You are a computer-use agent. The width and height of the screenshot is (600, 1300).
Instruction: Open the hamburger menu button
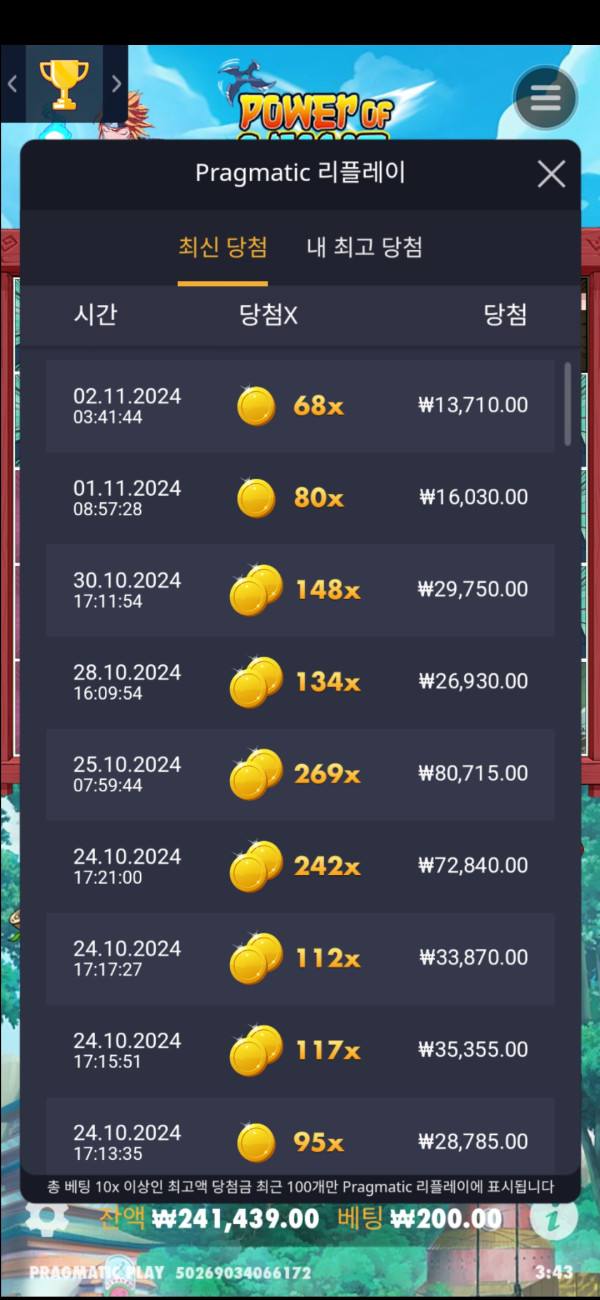545,98
